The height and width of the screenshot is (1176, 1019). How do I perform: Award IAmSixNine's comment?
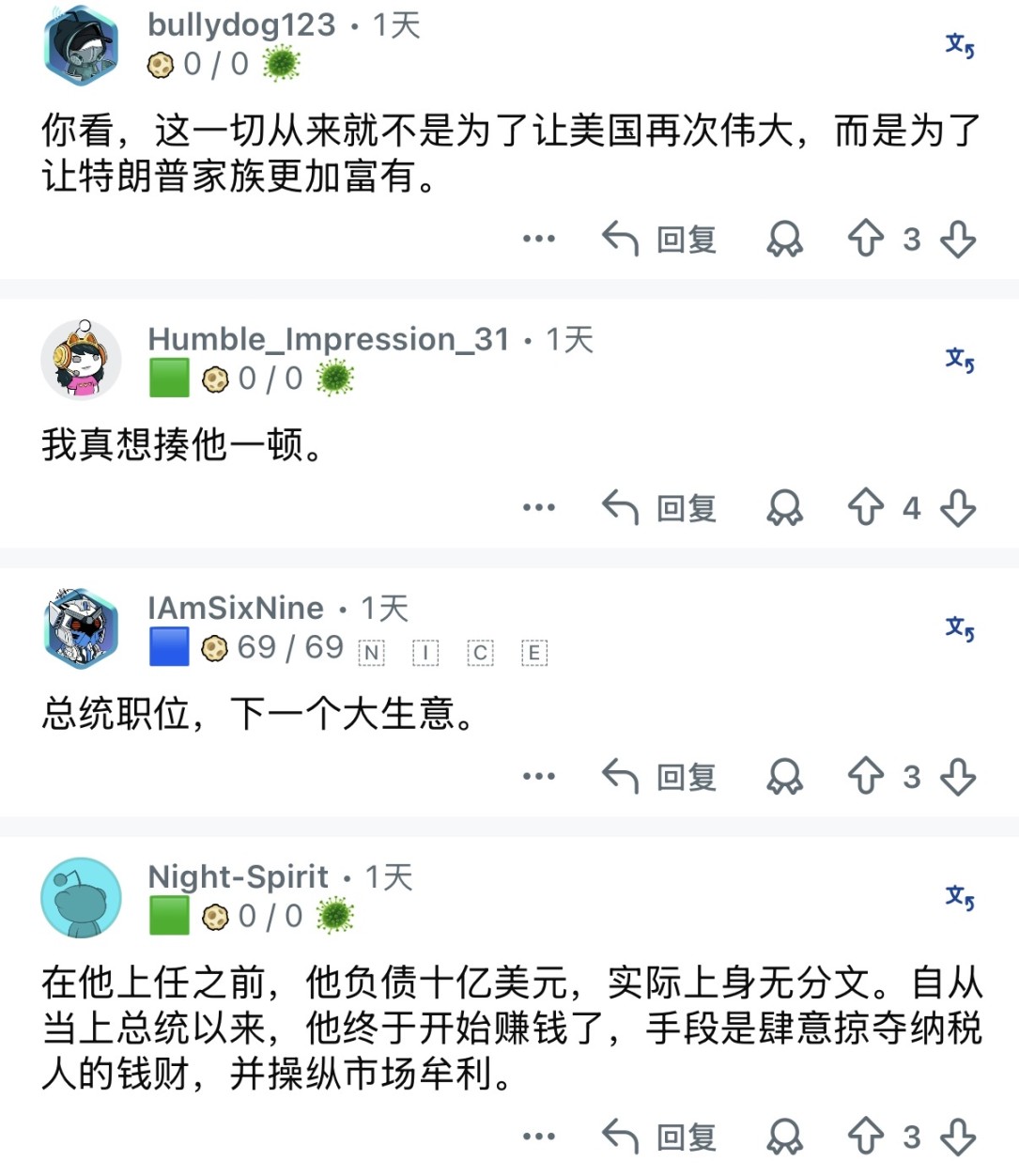click(784, 777)
